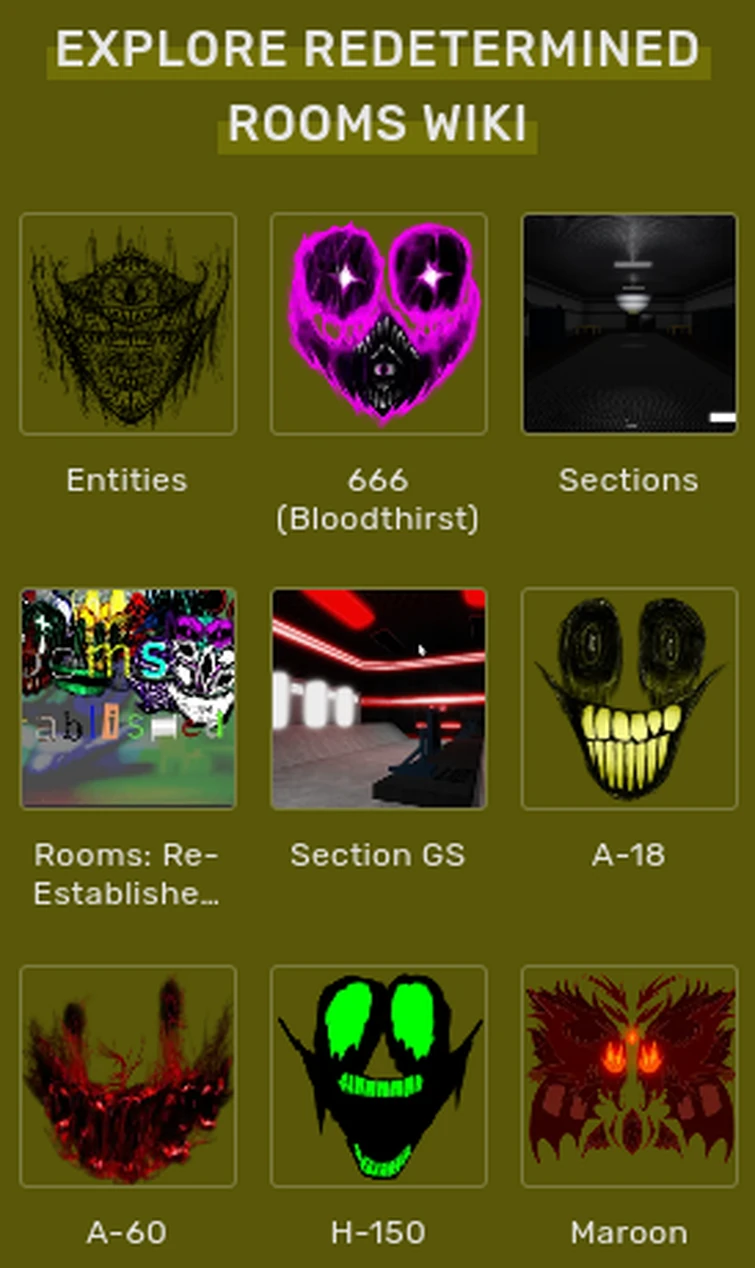Open the 666 (Bloodthirst) page
755x1268 pixels.
pos(378,324)
